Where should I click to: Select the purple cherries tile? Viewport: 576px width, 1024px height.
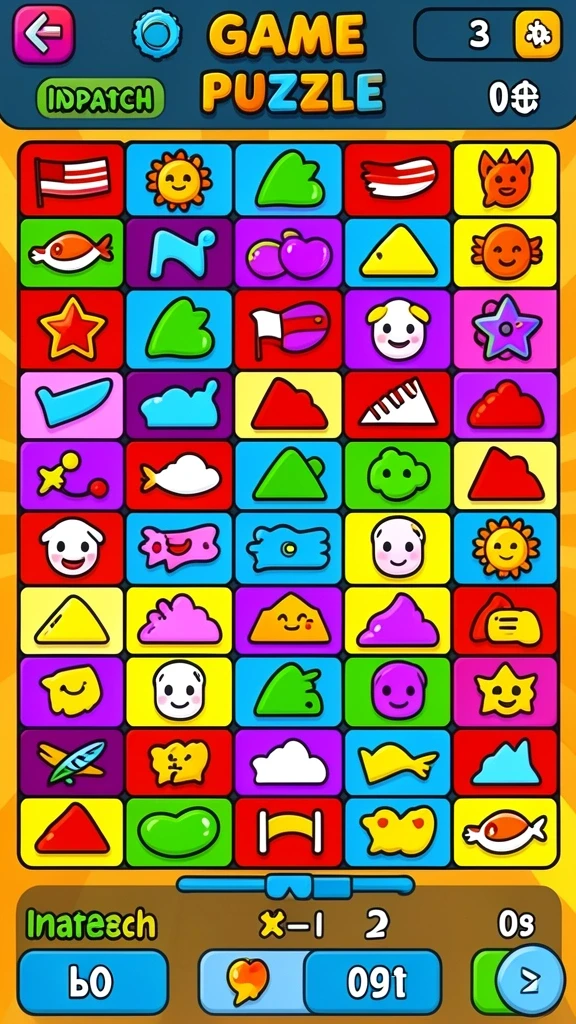288,253
